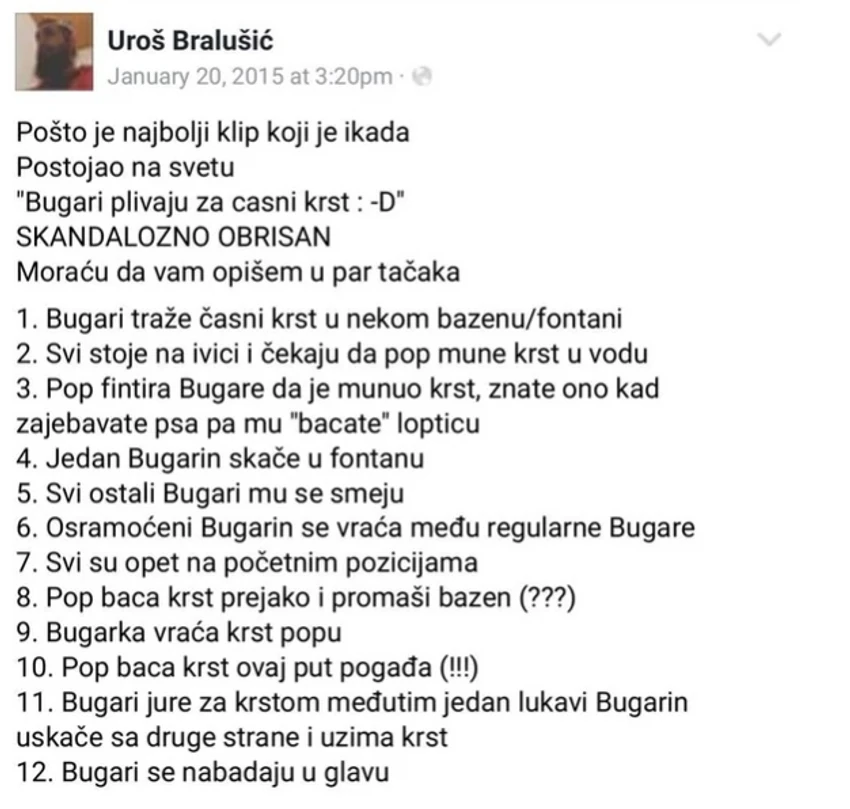Image resolution: width=850 pixels, height=809 pixels.
Task: Open the Uroš Bralušić profile name link
Action: pos(189,41)
